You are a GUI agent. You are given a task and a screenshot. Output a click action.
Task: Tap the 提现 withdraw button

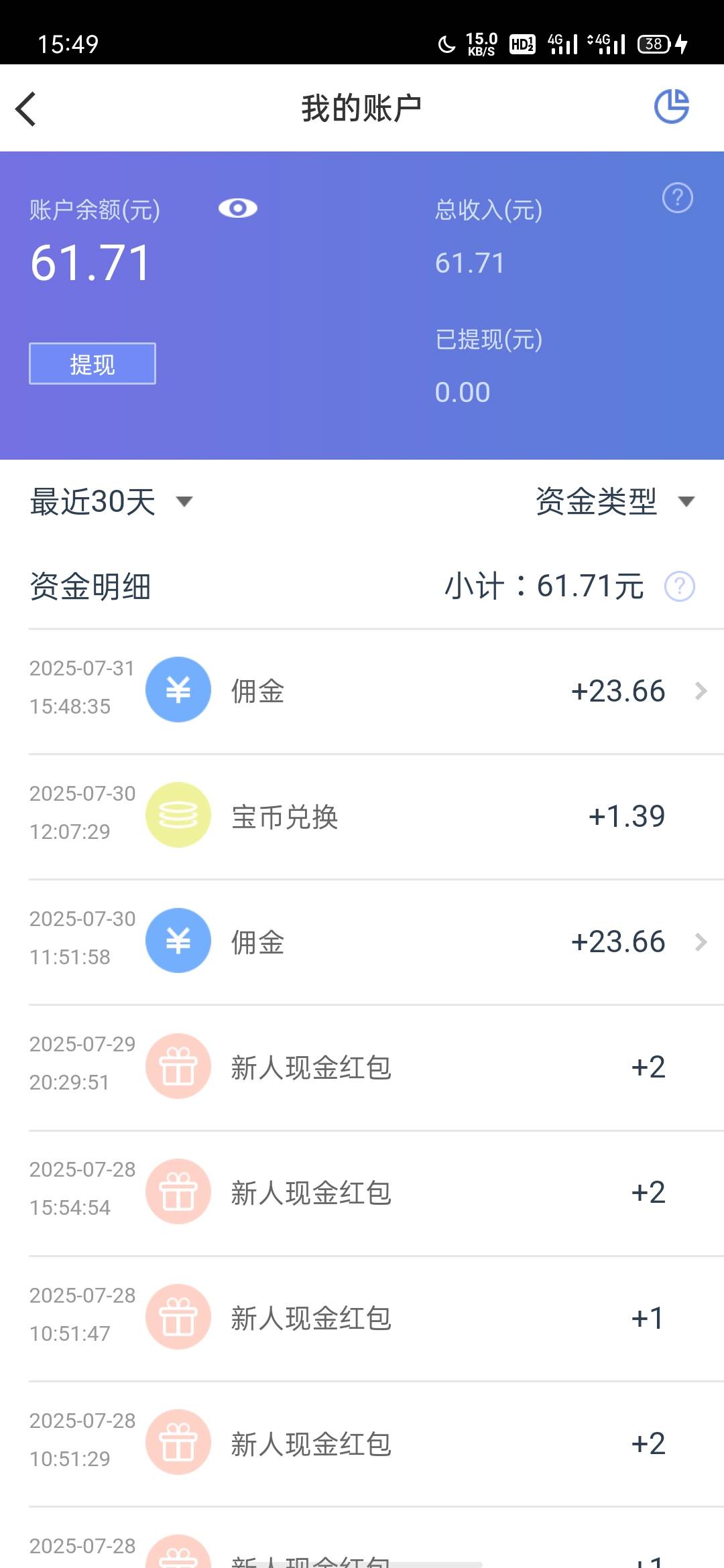pos(93,364)
